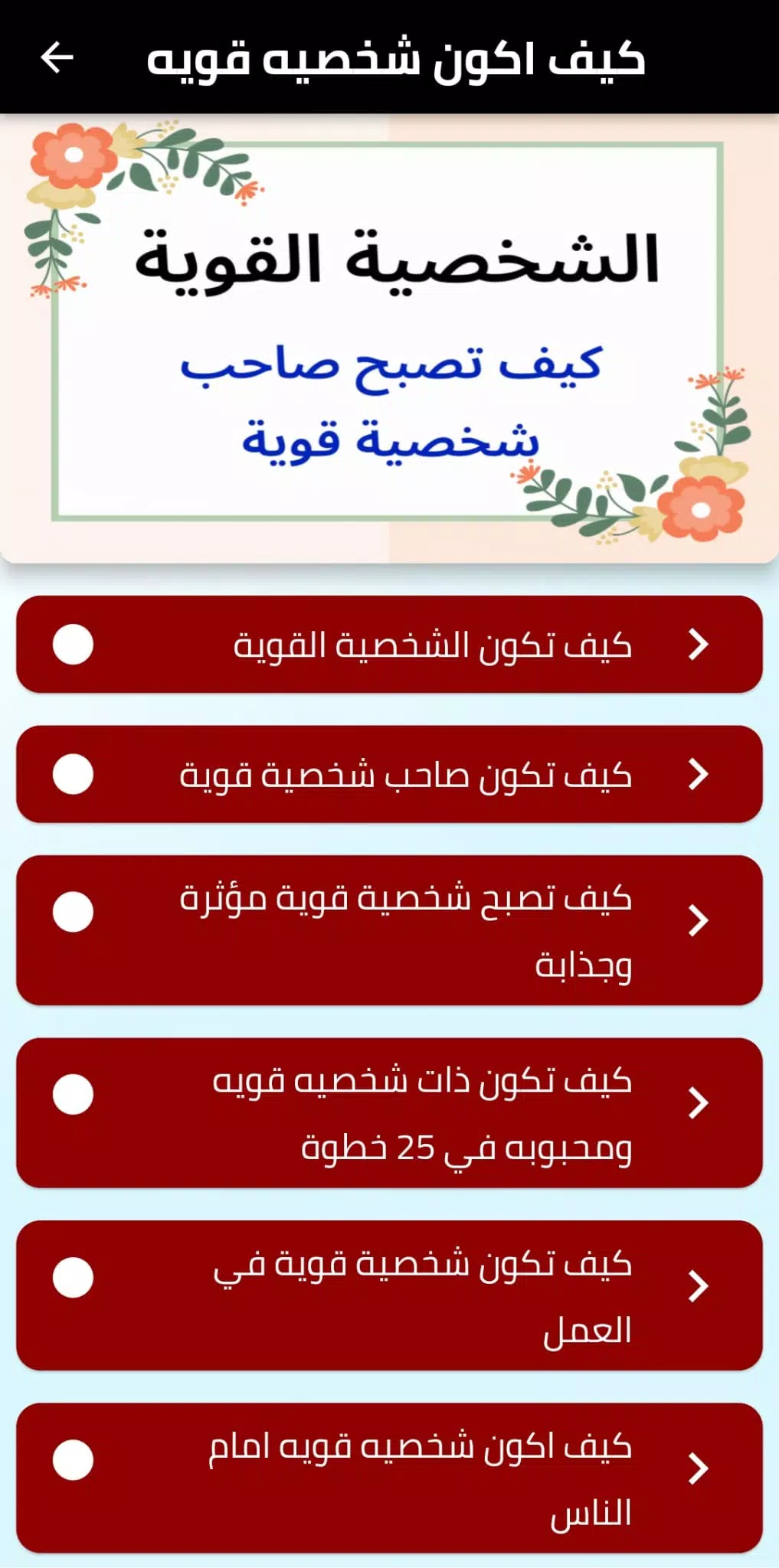Open 'كيف تكون الشخصية القوية'
The height and width of the screenshot is (1568, 779).
[389, 645]
